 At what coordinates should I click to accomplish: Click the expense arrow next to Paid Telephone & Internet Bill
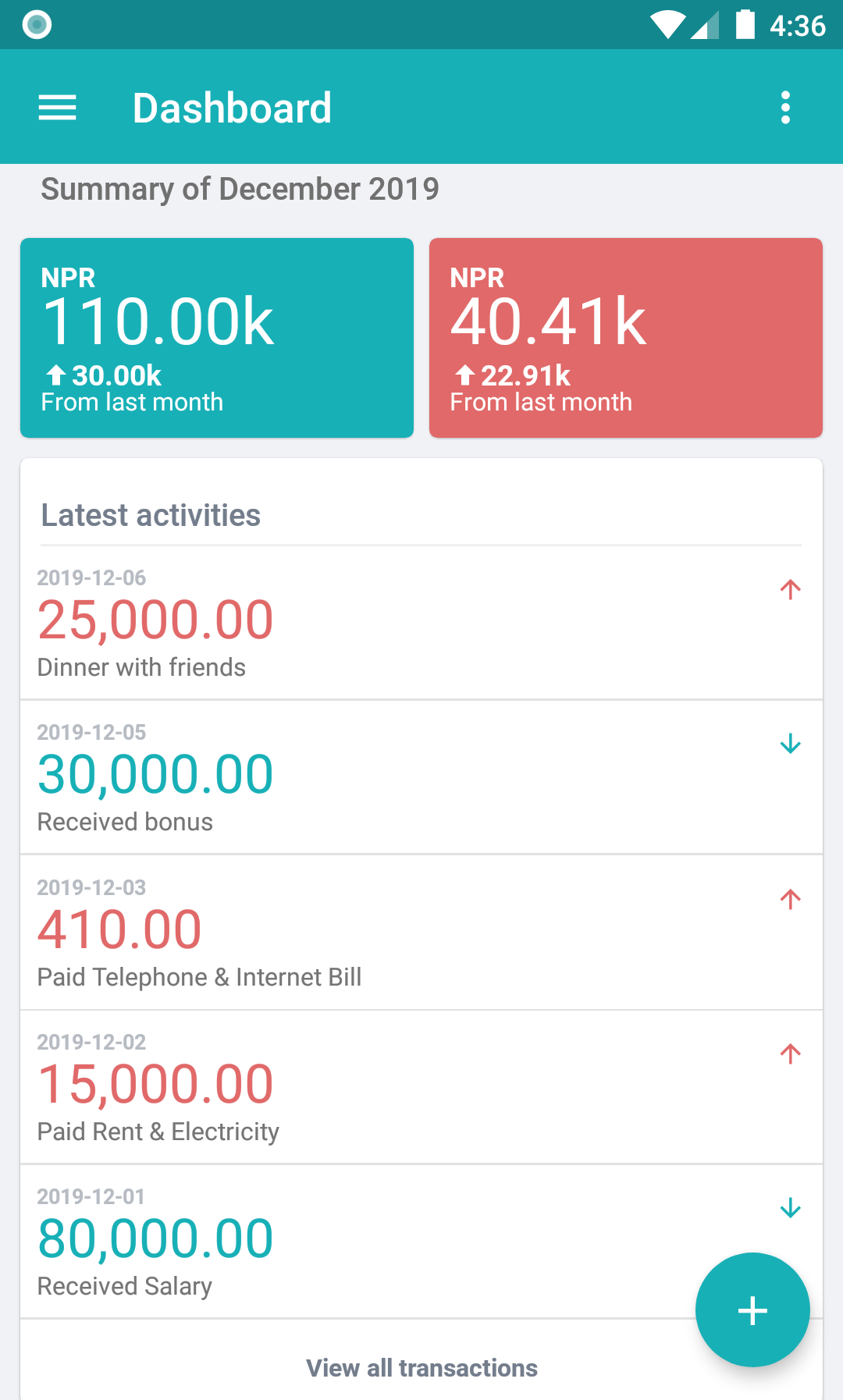[x=791, y=900]
